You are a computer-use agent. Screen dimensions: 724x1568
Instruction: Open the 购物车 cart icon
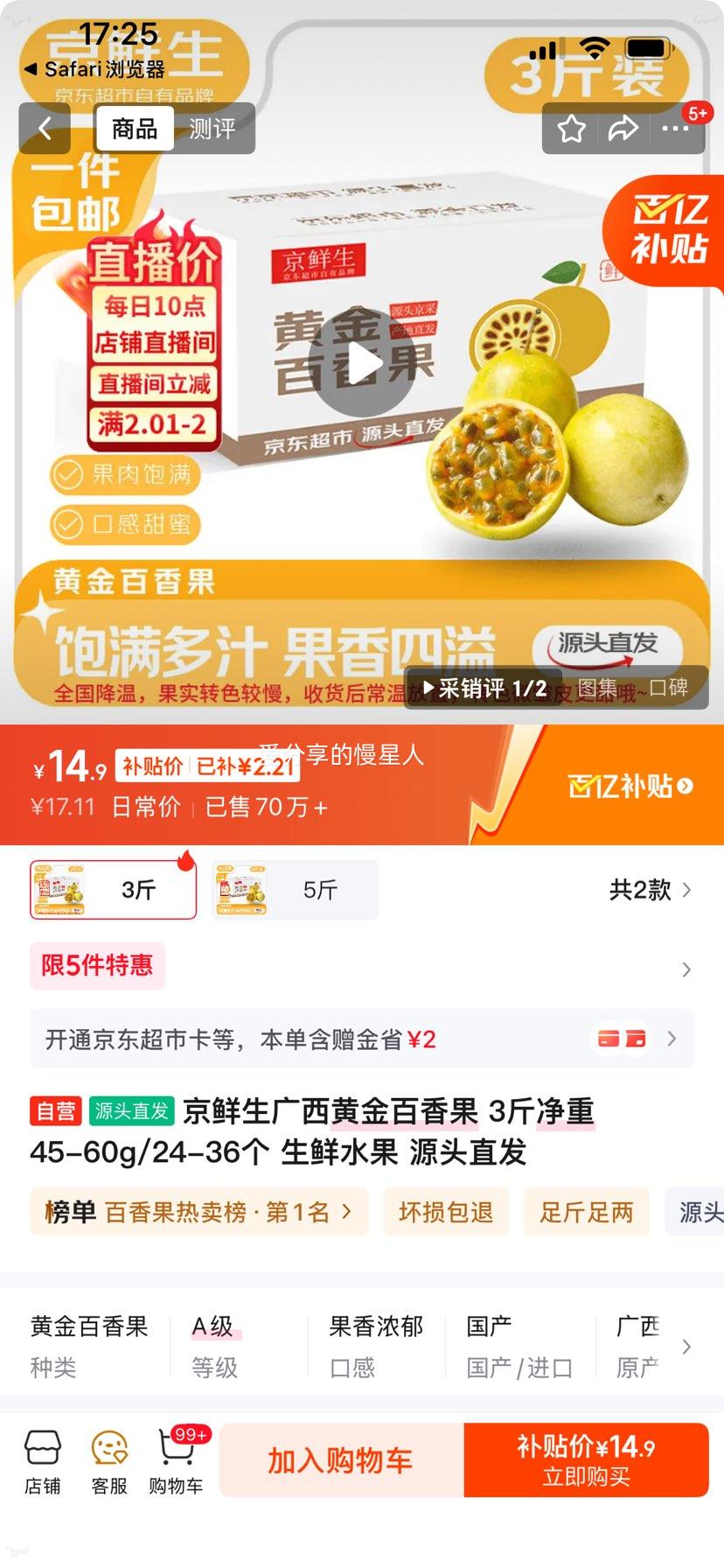point(177,1459)
